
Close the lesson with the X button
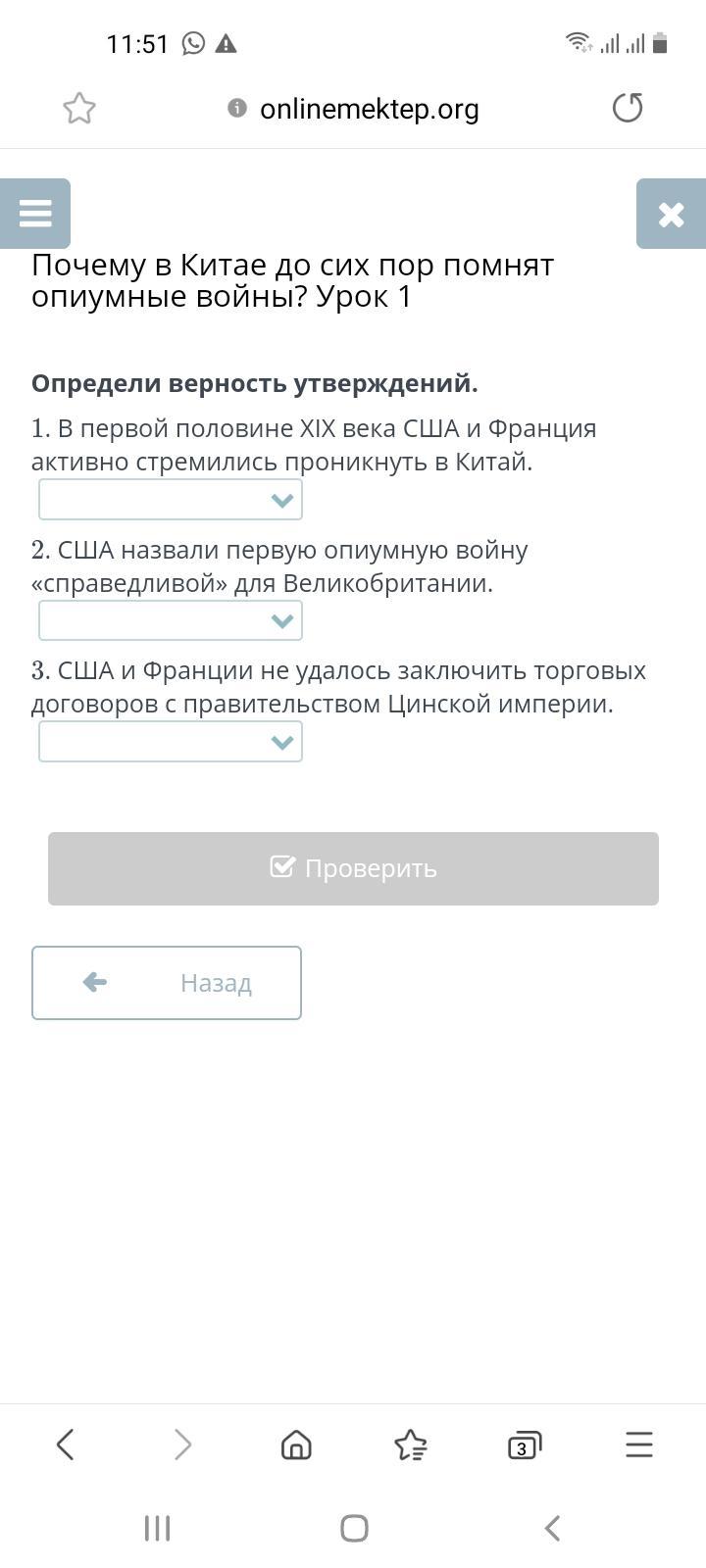pos(671,214)
